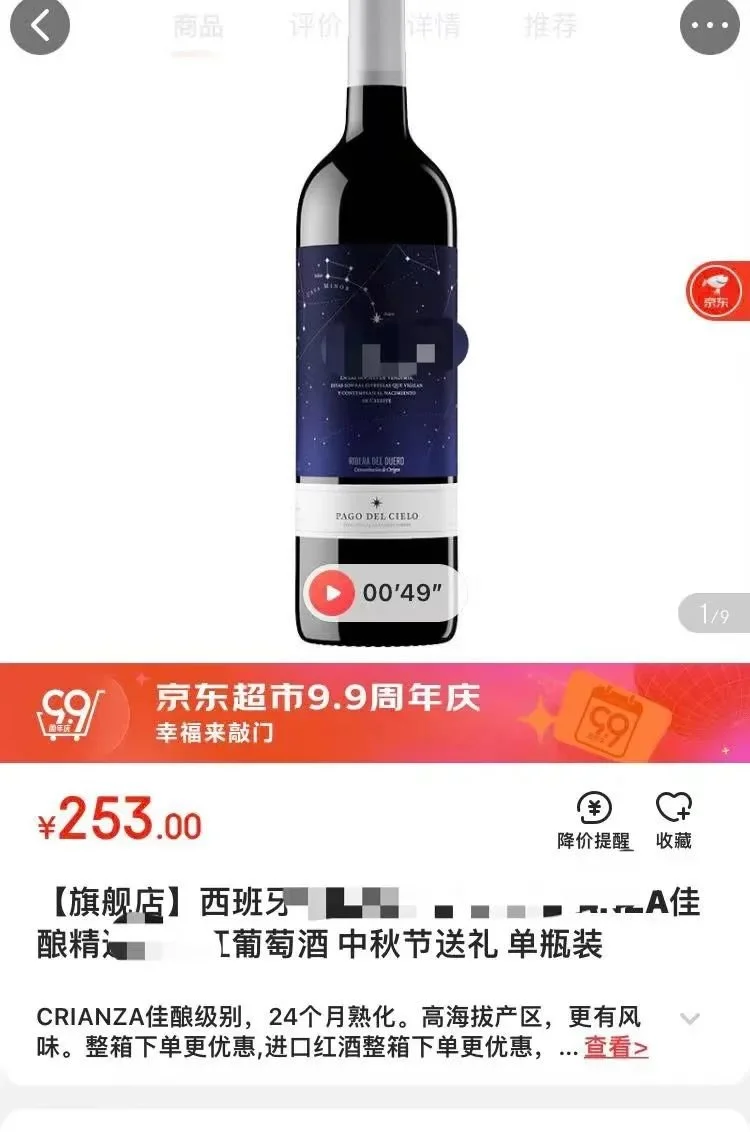Tap the 查看> link in the description

(615, 1048)
